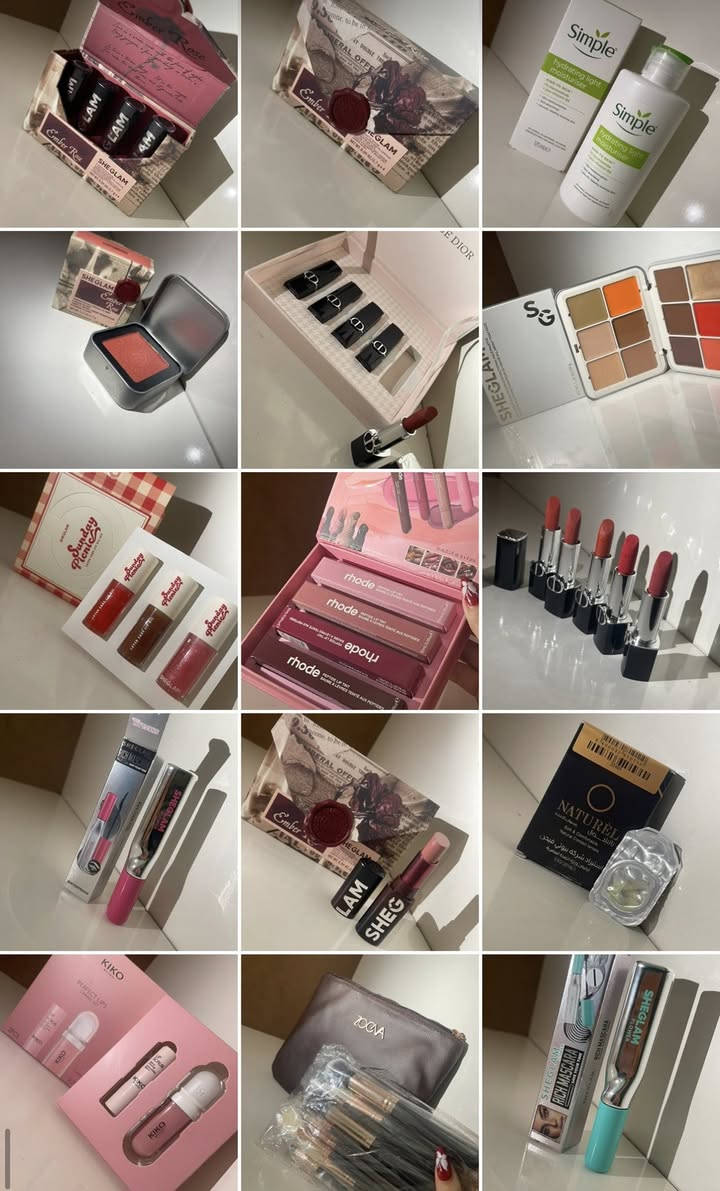Image resolution: width=720 pixels, height=1191 pixels.
Task: Open the Sunday Picnic lip trio photo
Action: click(x=119, y=590)
